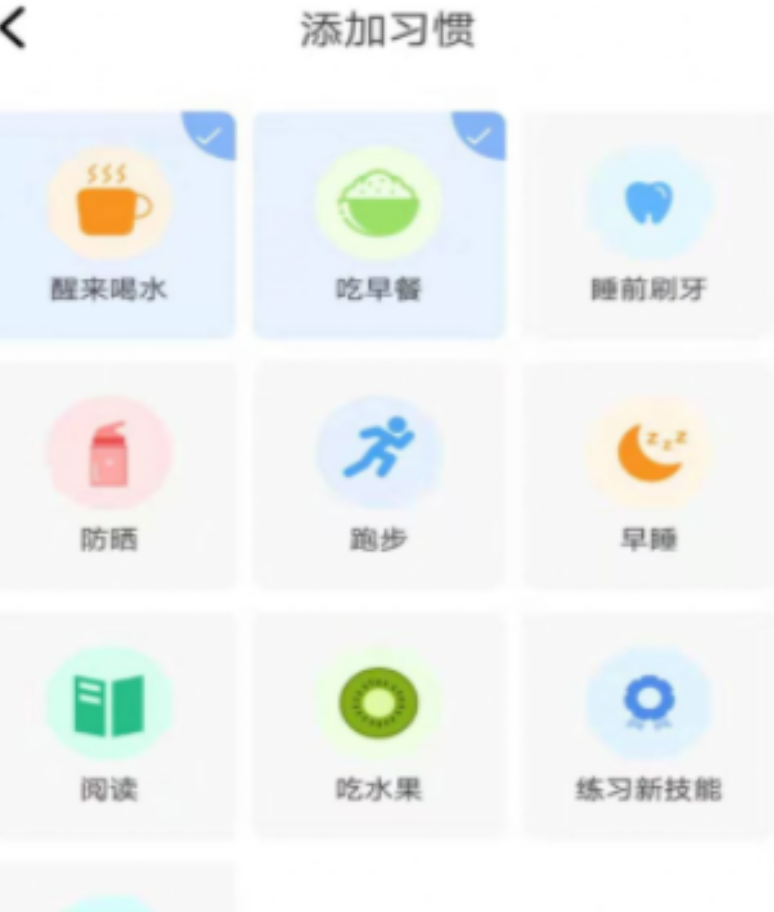Screen dimensions: 774x912
Task: Select the 睡前刷牙 habit
Action: click(x=648, y=225)
